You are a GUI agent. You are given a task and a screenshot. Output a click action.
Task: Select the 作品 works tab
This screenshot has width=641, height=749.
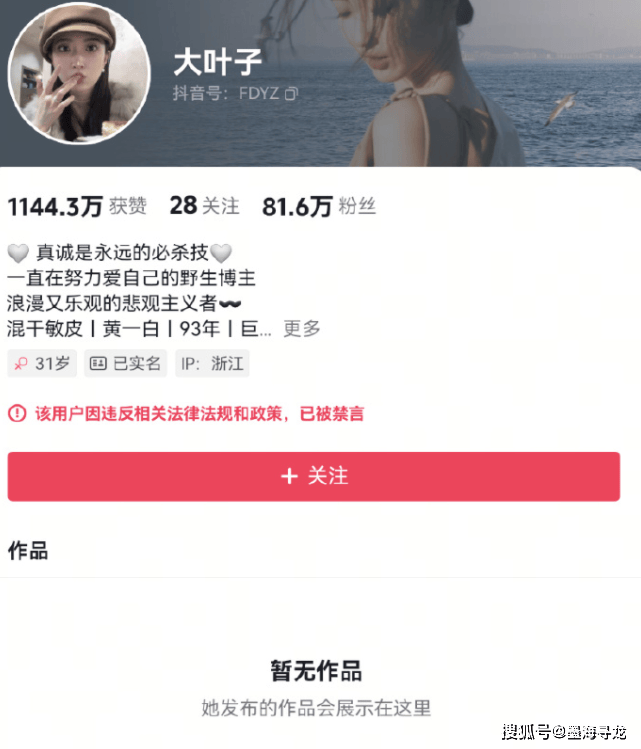pyautogui.click(x=28, y=551)
